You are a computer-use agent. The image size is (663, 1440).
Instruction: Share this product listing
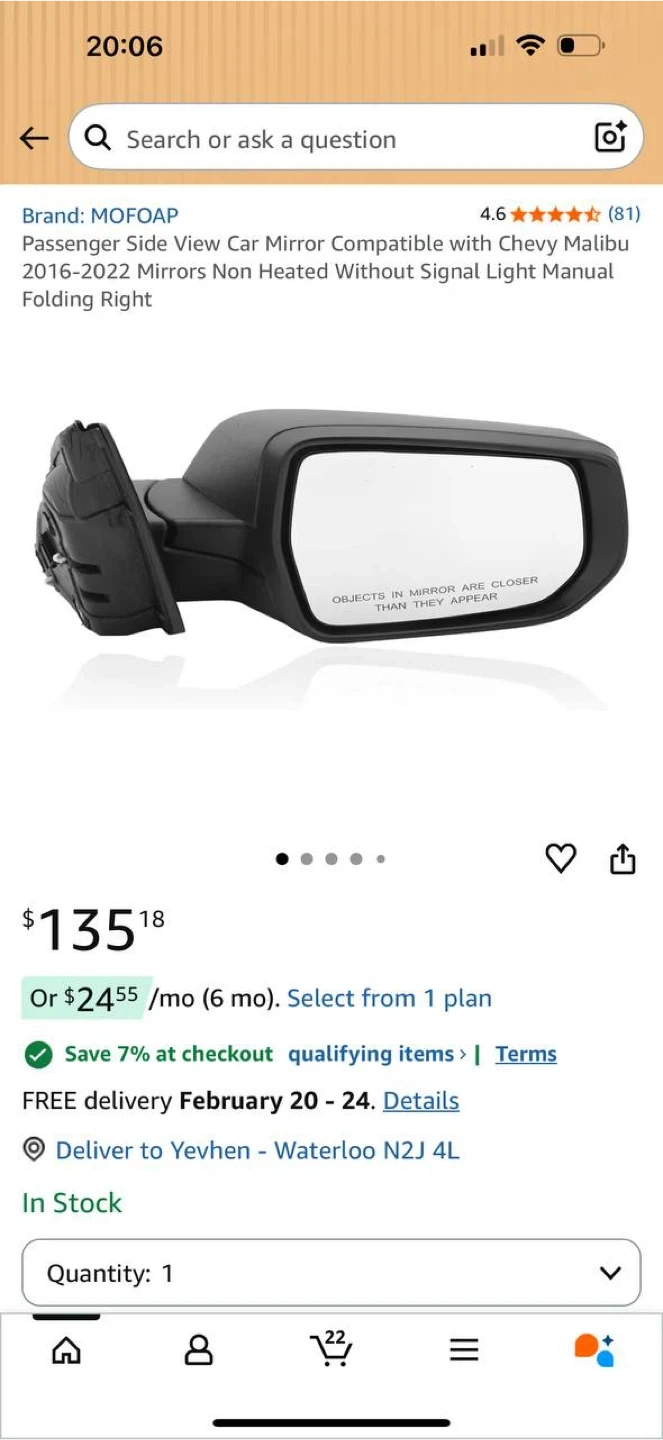tap(622, 858)
